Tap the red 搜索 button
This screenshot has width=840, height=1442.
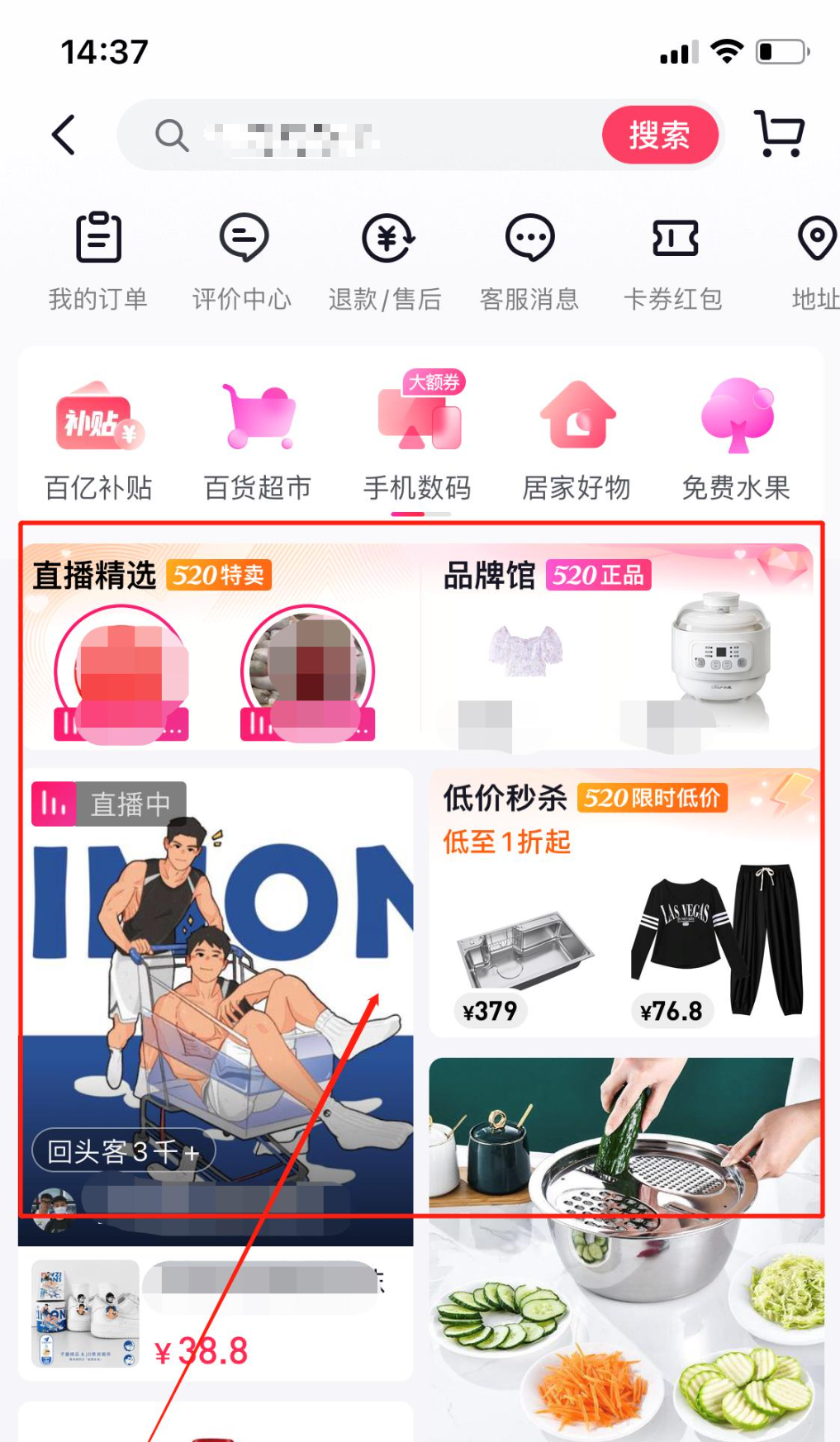[x=659, y=135]
